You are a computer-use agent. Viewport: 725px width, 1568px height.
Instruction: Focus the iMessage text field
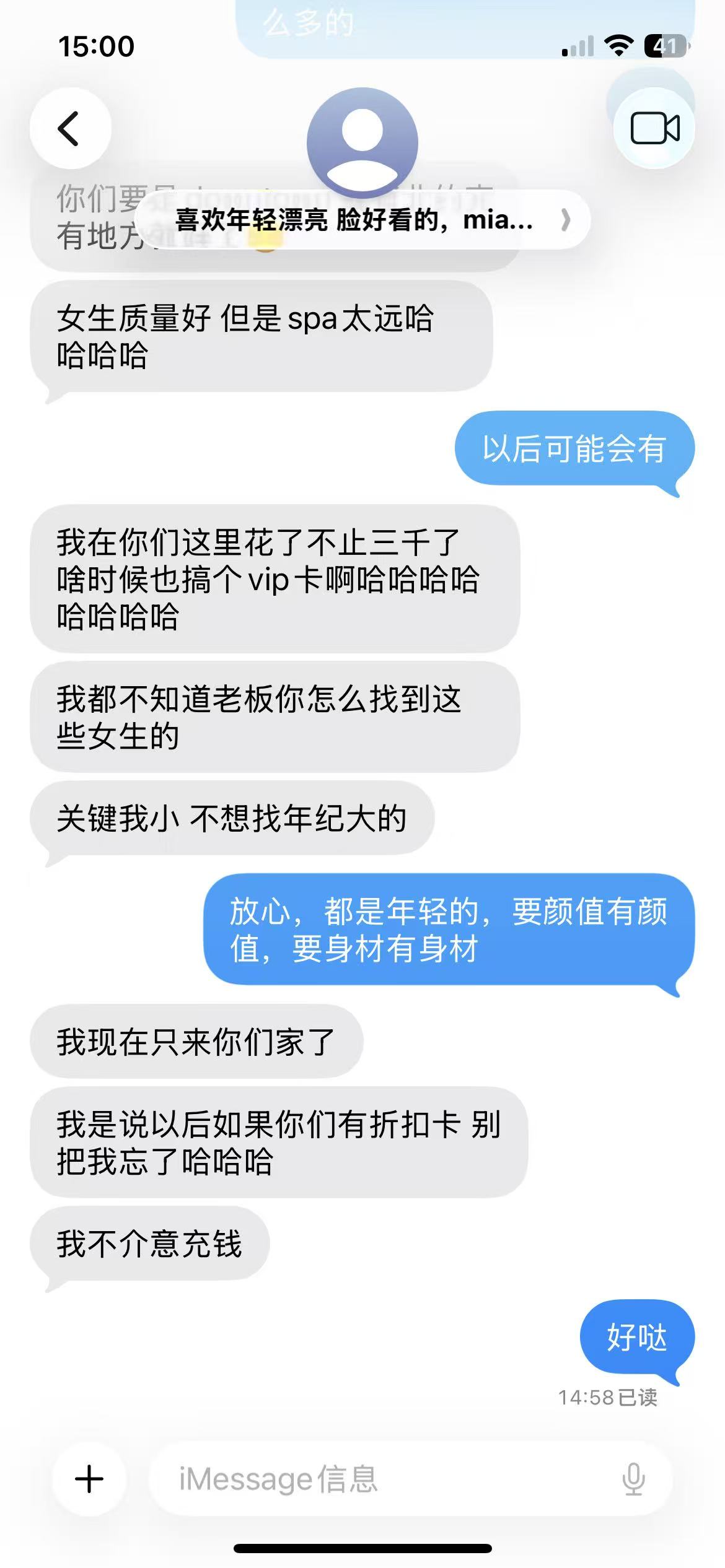372,1479
